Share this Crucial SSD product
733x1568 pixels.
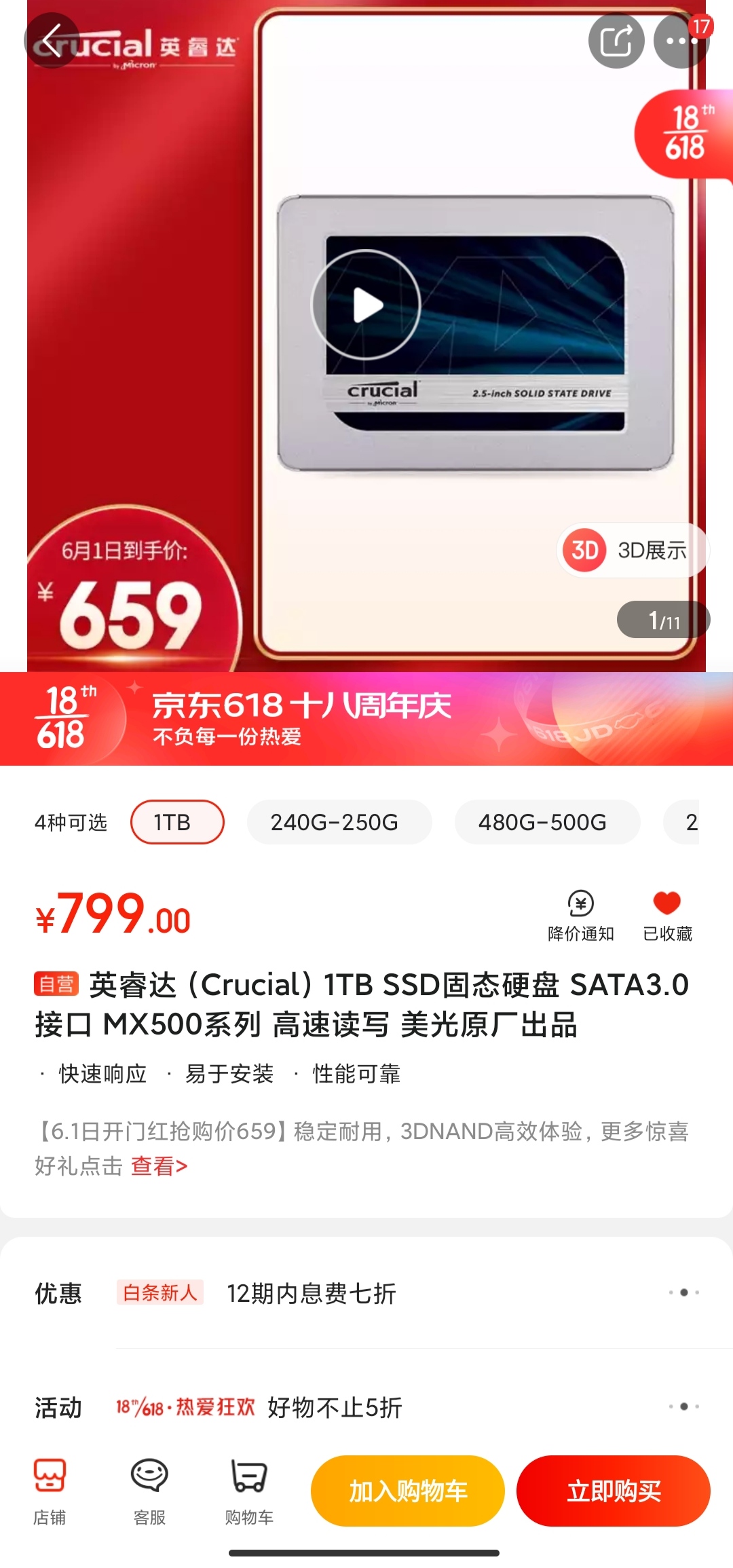tap(616, 41)
